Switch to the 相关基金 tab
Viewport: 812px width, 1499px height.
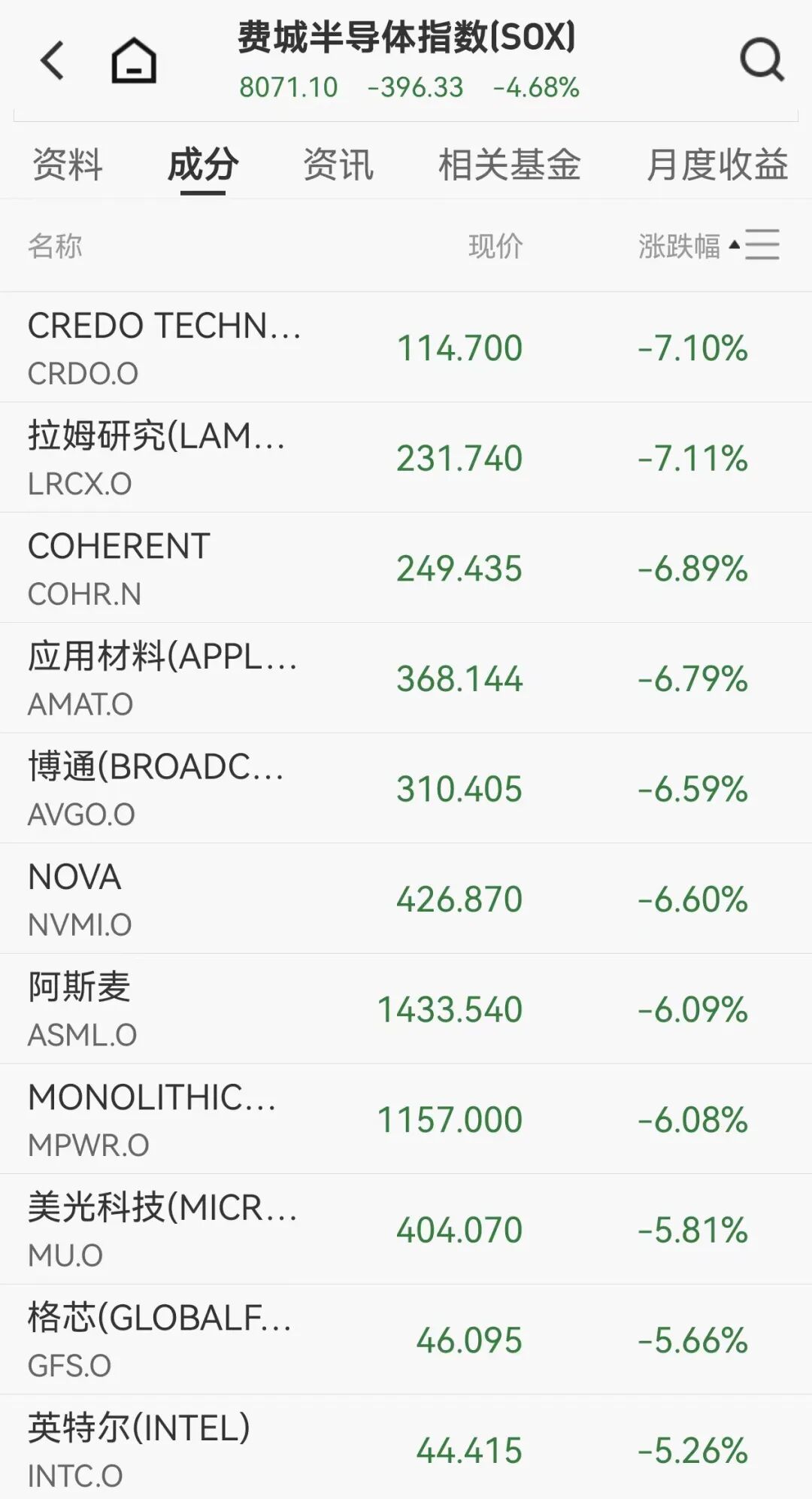(x=509, y=165)
